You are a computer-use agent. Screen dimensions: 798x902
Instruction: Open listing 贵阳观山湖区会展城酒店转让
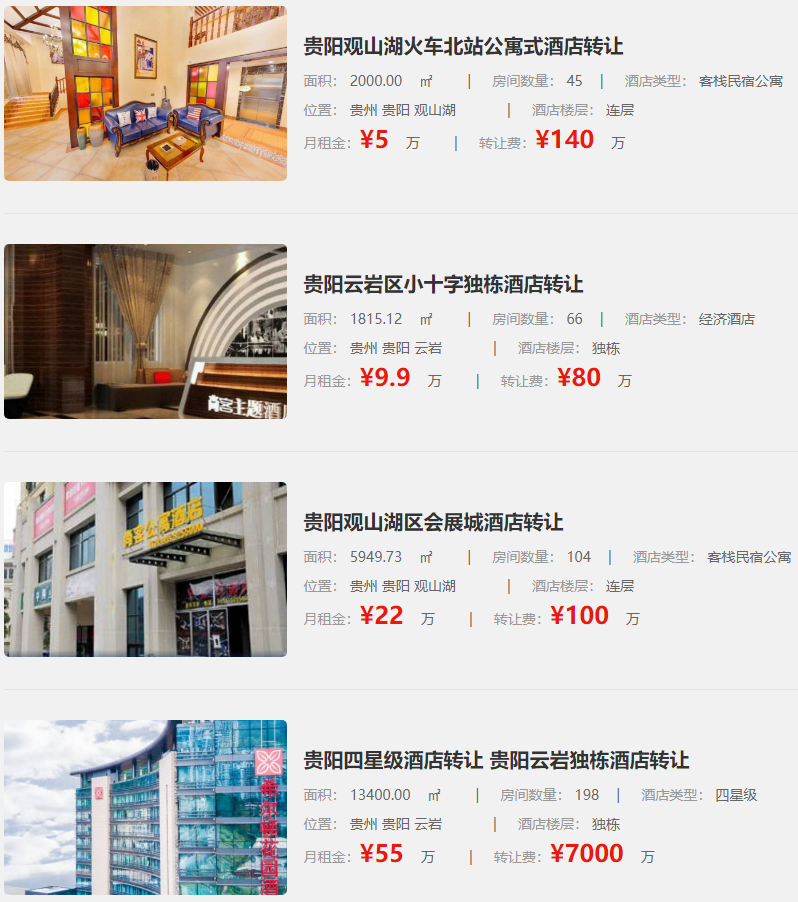(433, 522)
